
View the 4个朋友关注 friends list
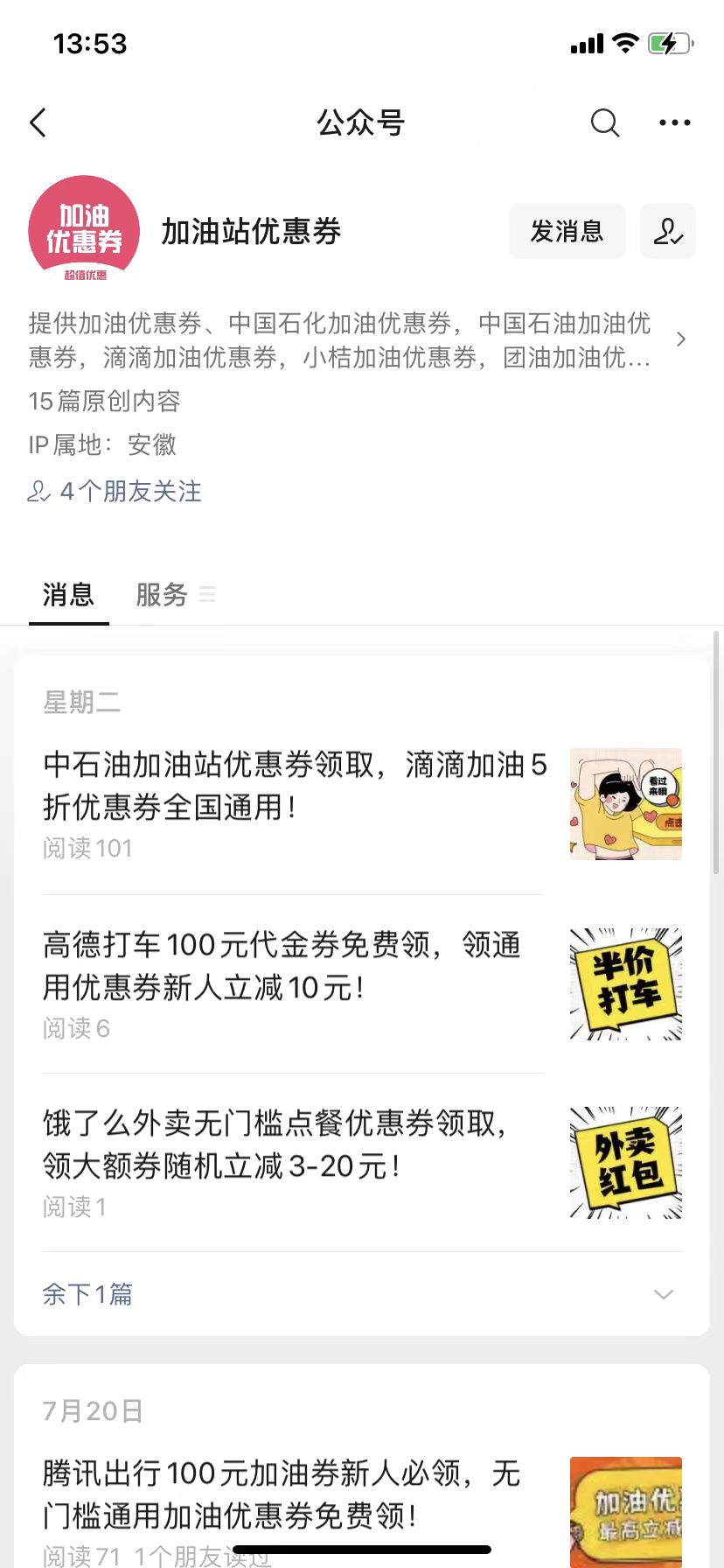115,491
